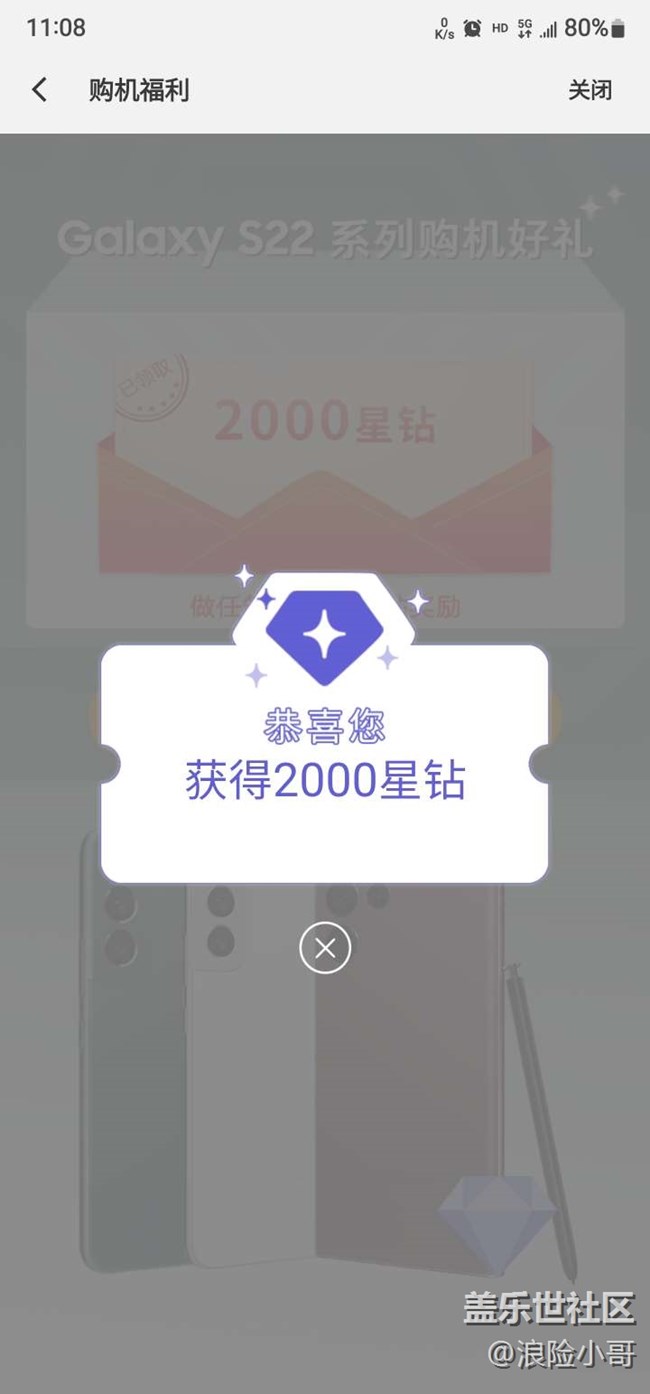
Task: Tap 关闭 to close the page
Action: [x=590, y=90]
